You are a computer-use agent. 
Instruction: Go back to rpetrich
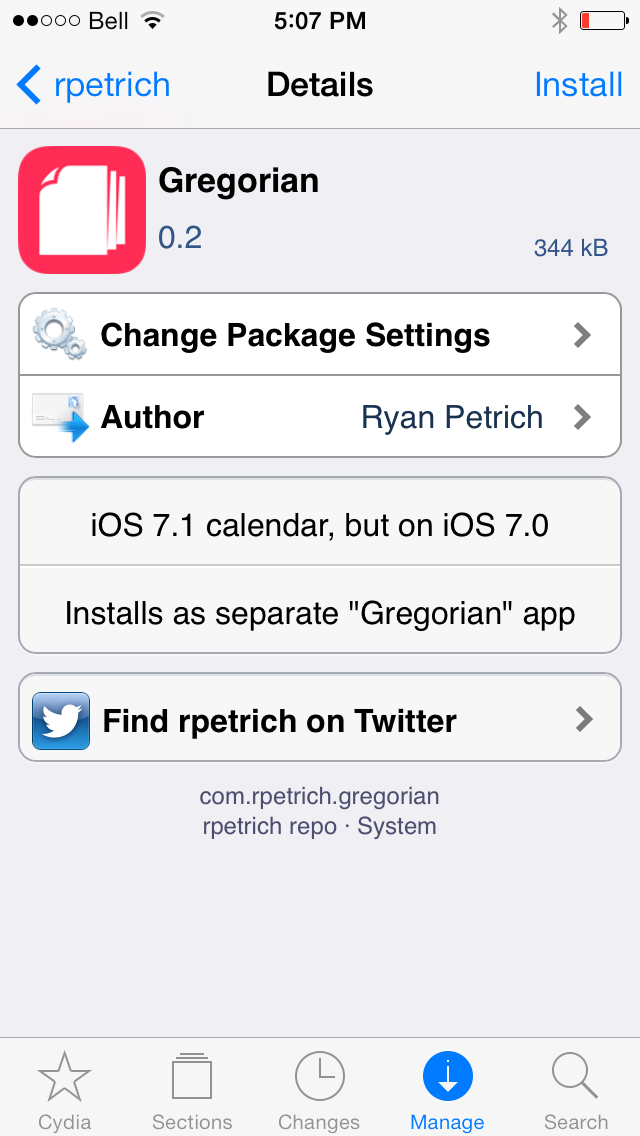pyautogui.click(x=93, y=85)
